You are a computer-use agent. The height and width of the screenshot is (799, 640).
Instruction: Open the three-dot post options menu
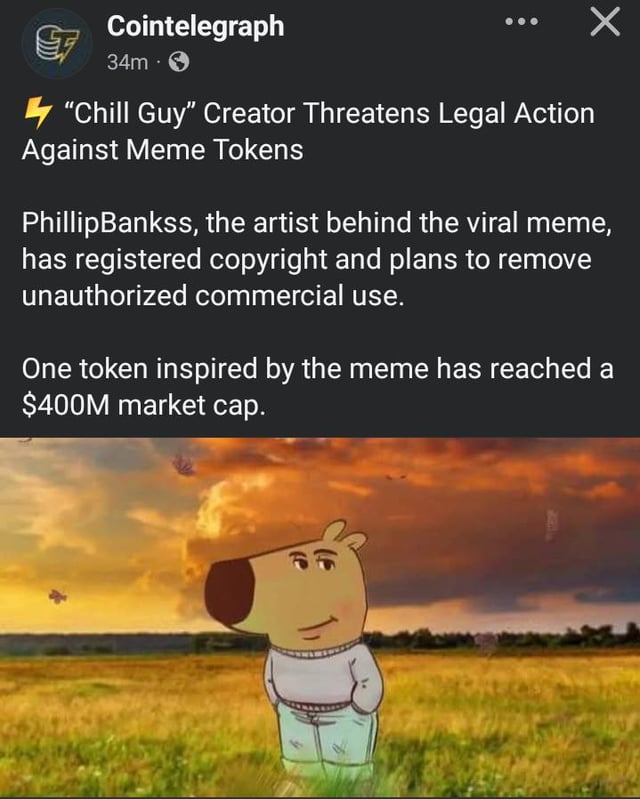[521, 23]
